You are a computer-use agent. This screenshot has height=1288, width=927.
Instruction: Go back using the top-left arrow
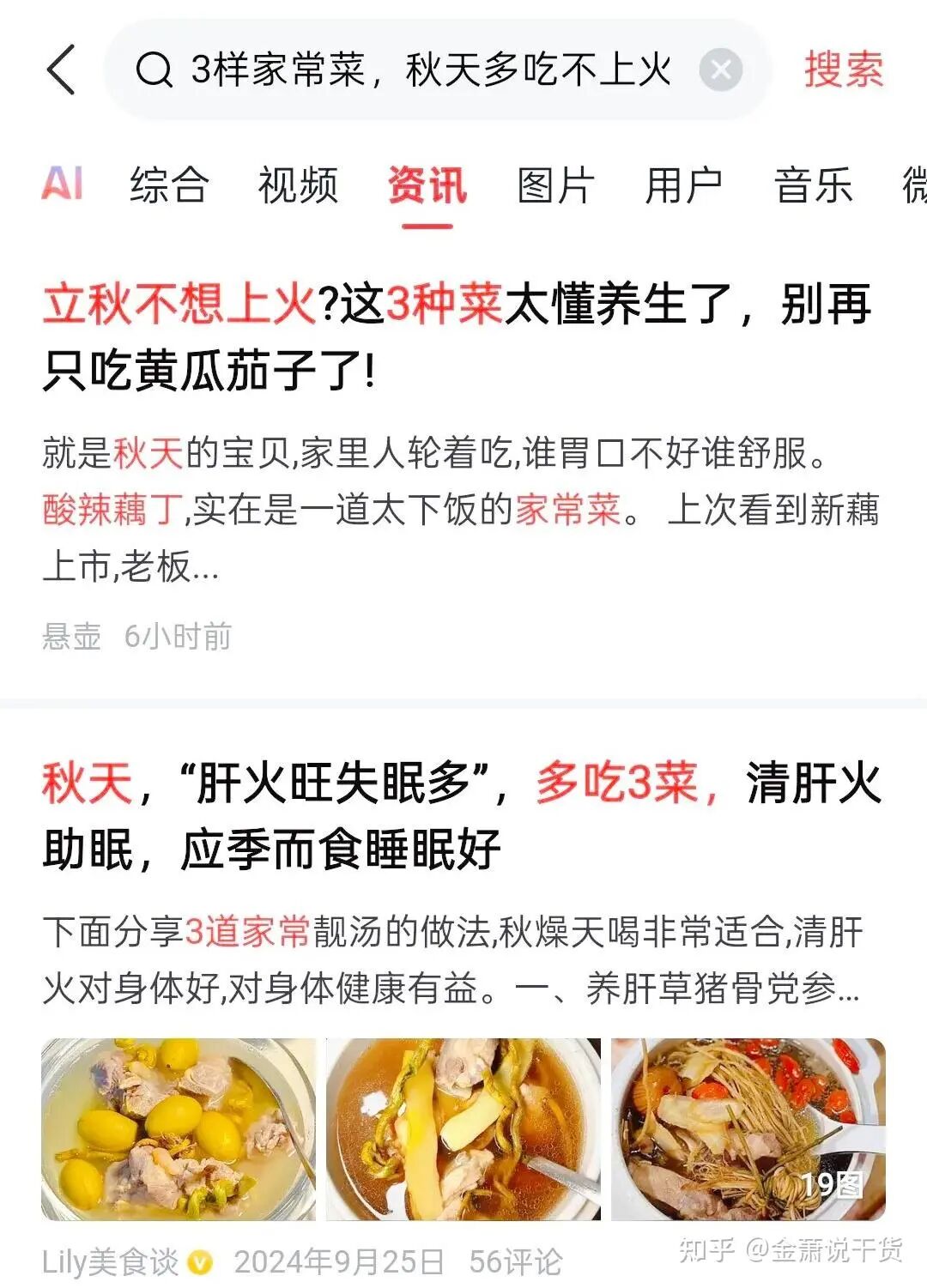tap(61, 70)
